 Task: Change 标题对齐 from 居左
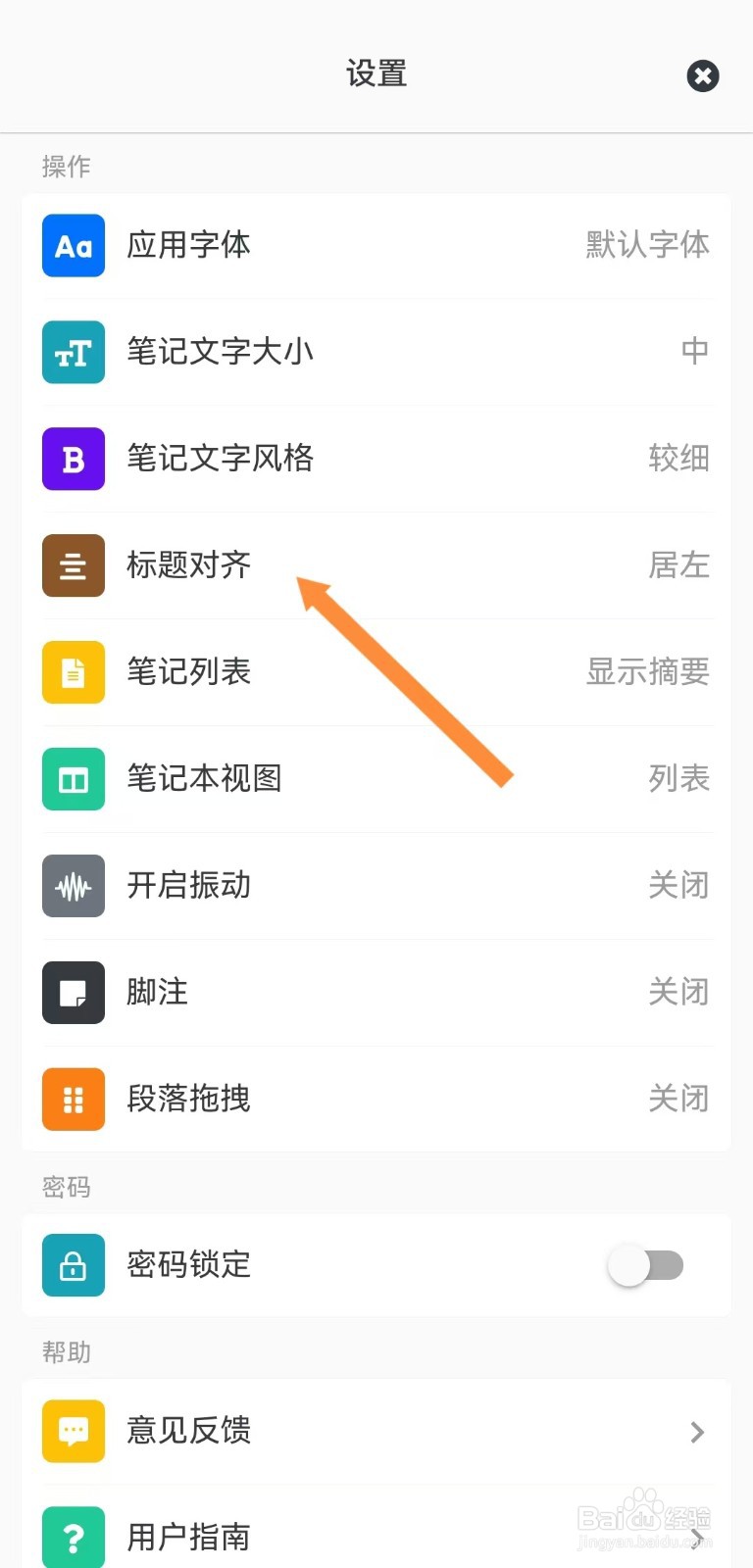tap(678, 565)
